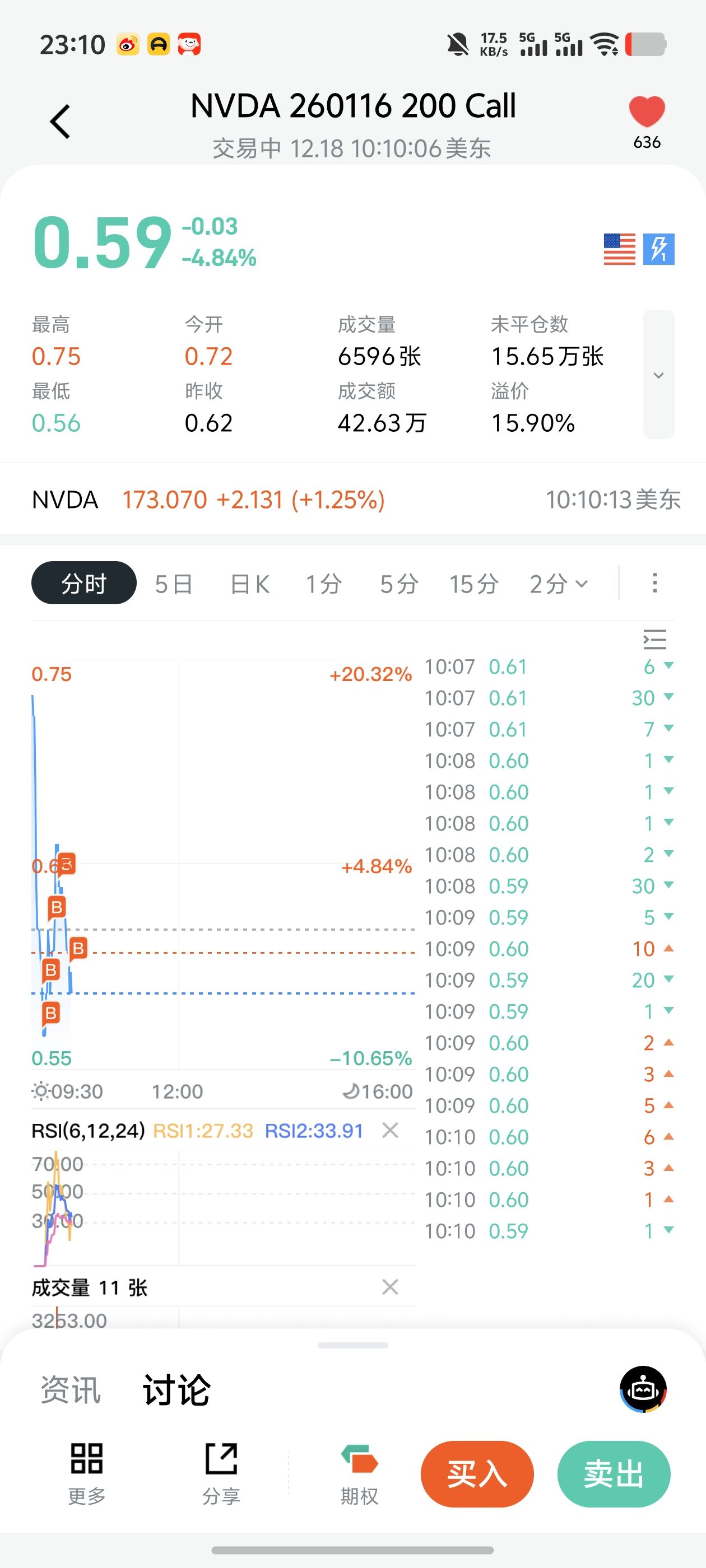
Task: Switch to the 资讯 news tab
Action: tap(71, 1390)
